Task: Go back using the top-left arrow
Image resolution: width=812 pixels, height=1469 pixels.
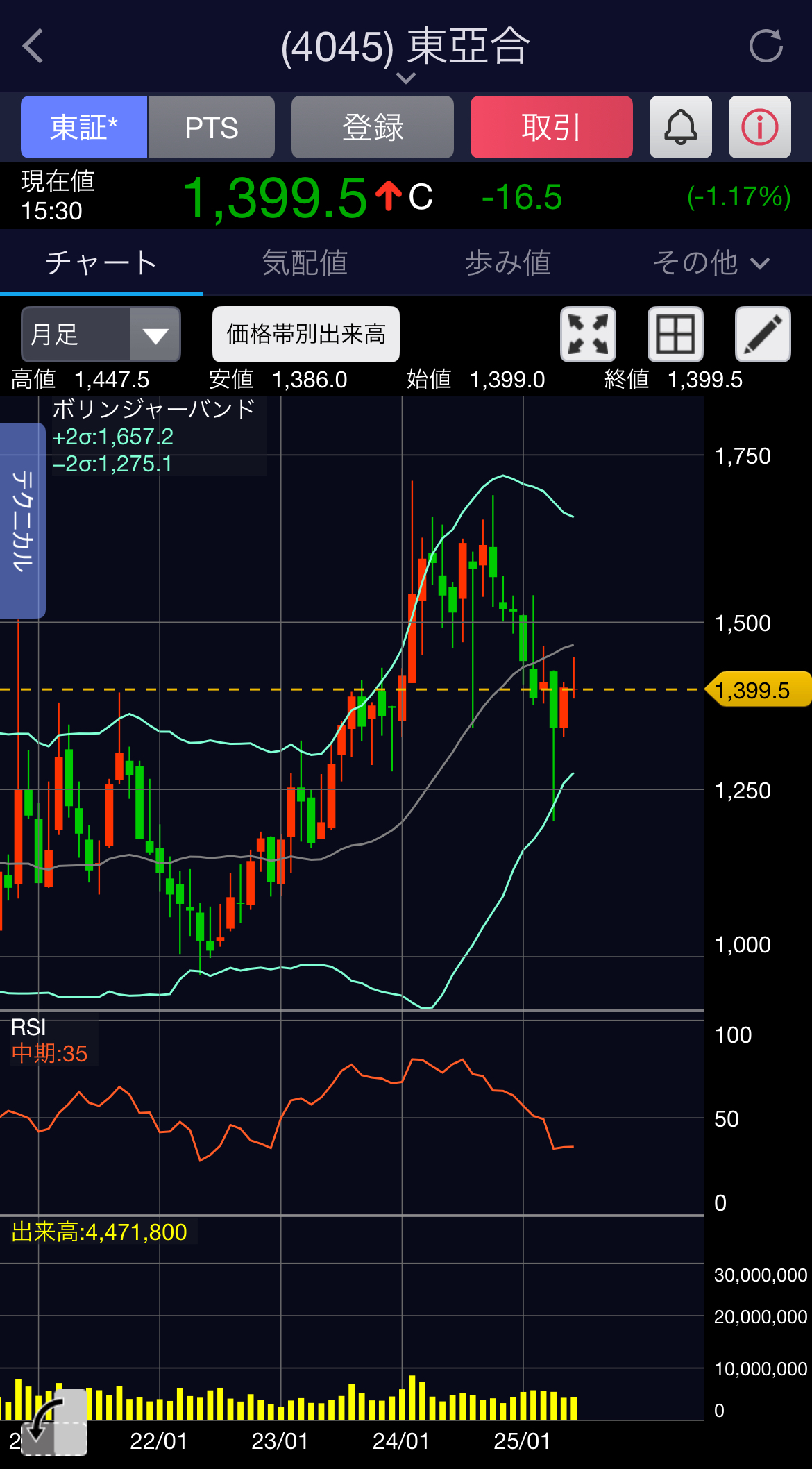Action: coord(33,47)
